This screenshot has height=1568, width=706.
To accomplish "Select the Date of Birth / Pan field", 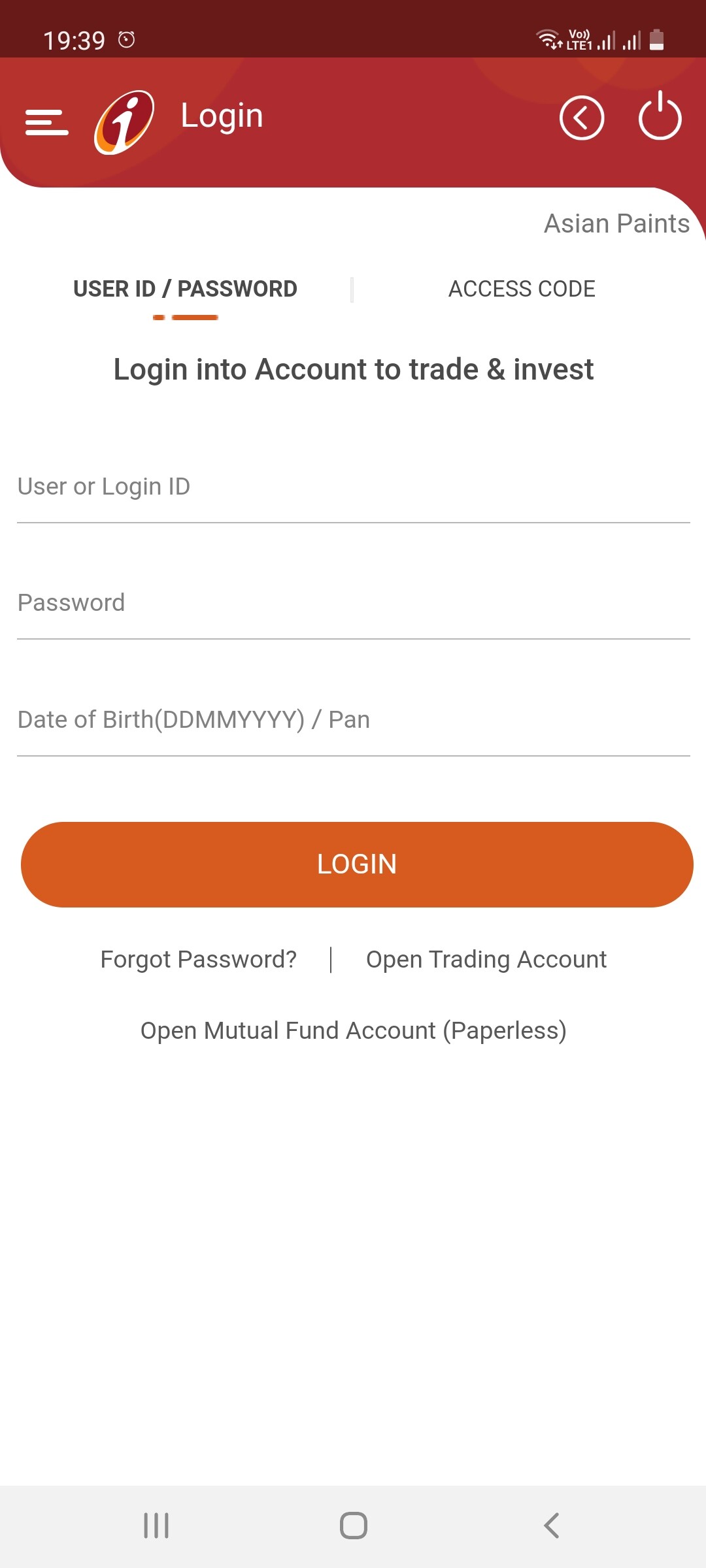I will [353, 720].
